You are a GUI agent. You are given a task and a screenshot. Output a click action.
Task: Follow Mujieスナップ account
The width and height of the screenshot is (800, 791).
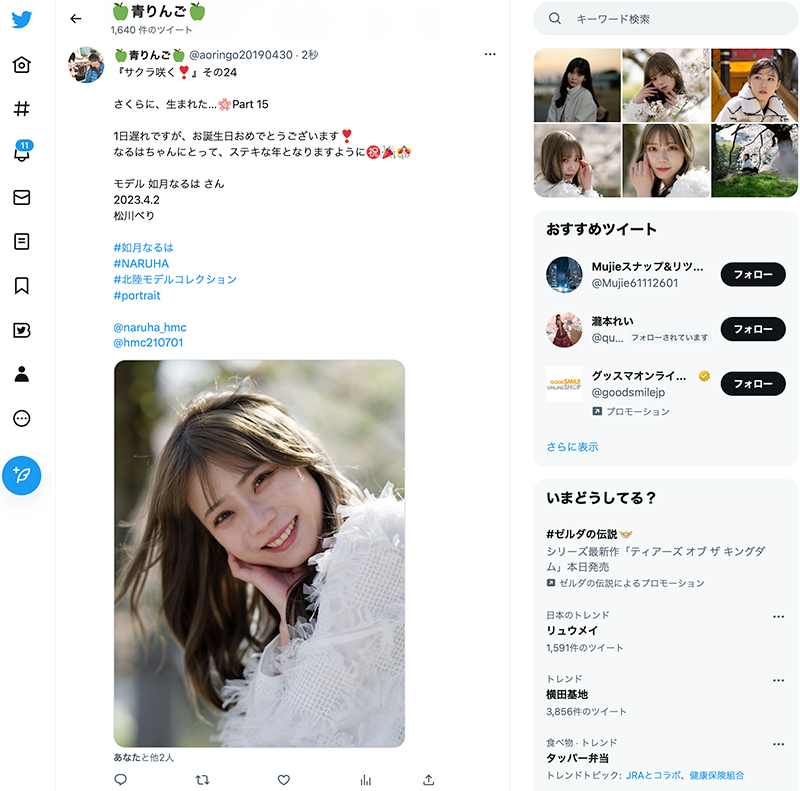[753, 275]
